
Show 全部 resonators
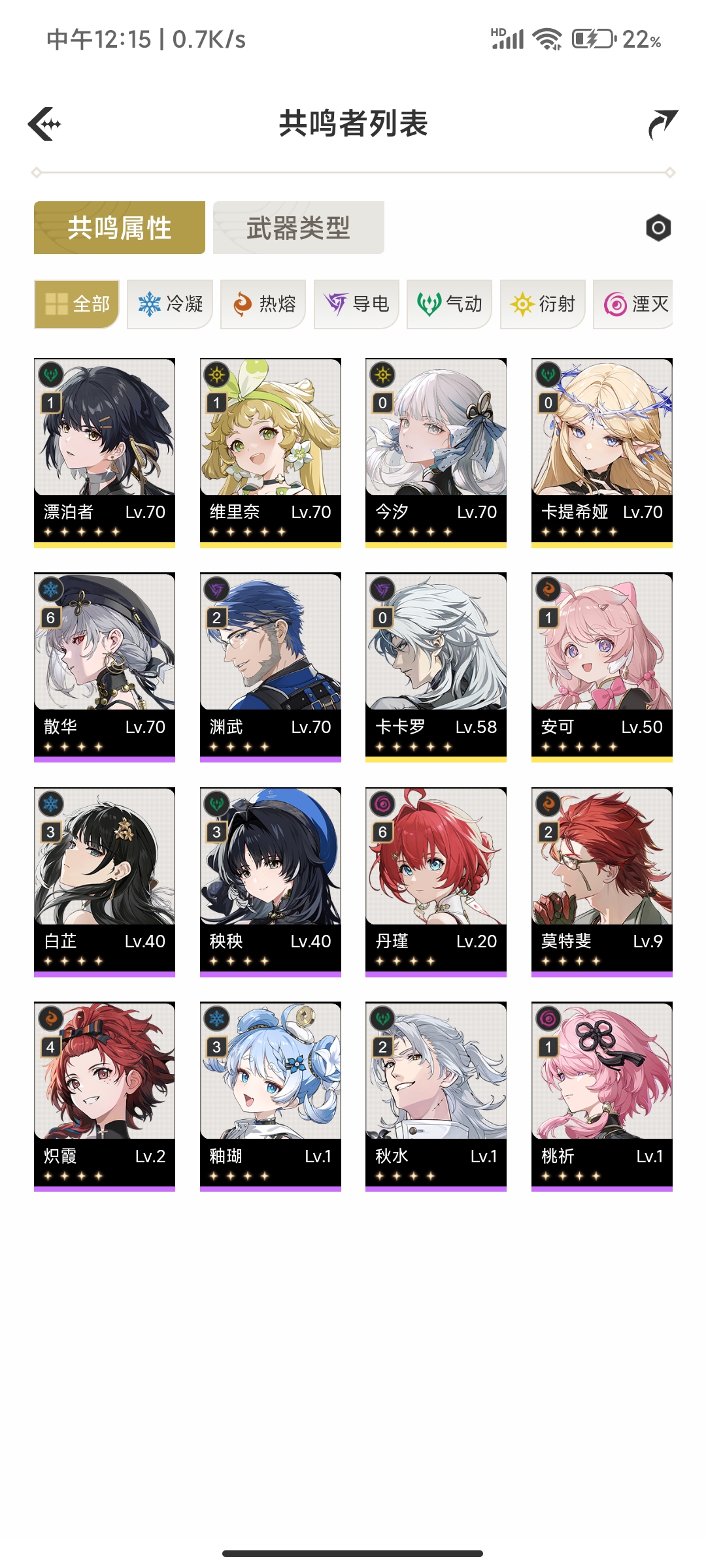click(77, 304)
